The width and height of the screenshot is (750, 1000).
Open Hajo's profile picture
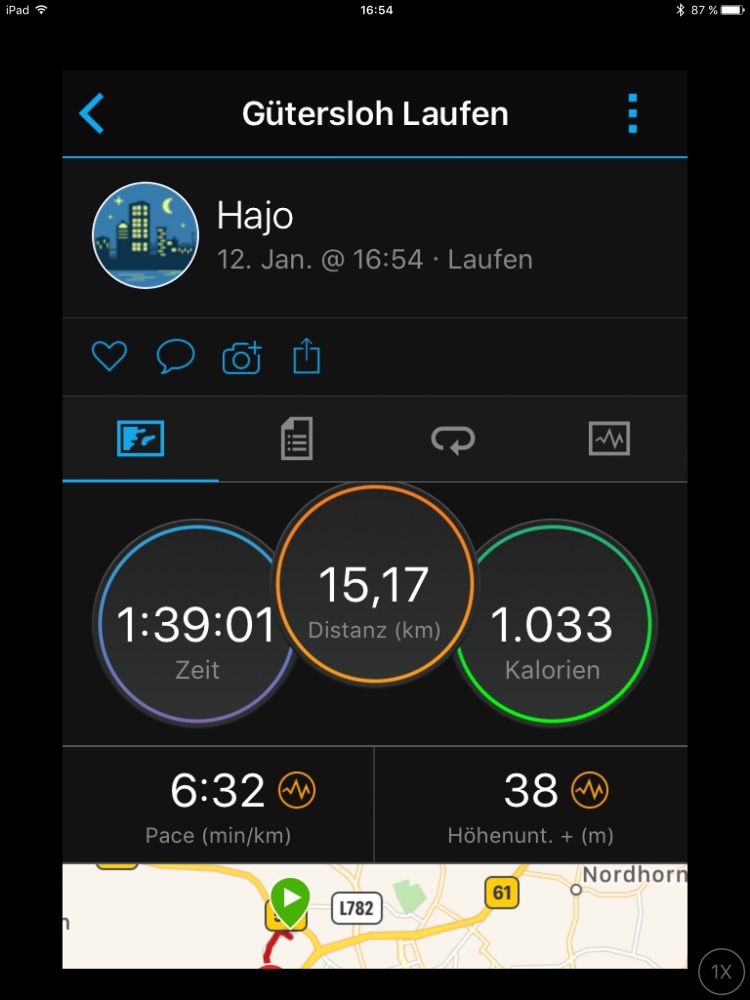click(x=145, y=236)
